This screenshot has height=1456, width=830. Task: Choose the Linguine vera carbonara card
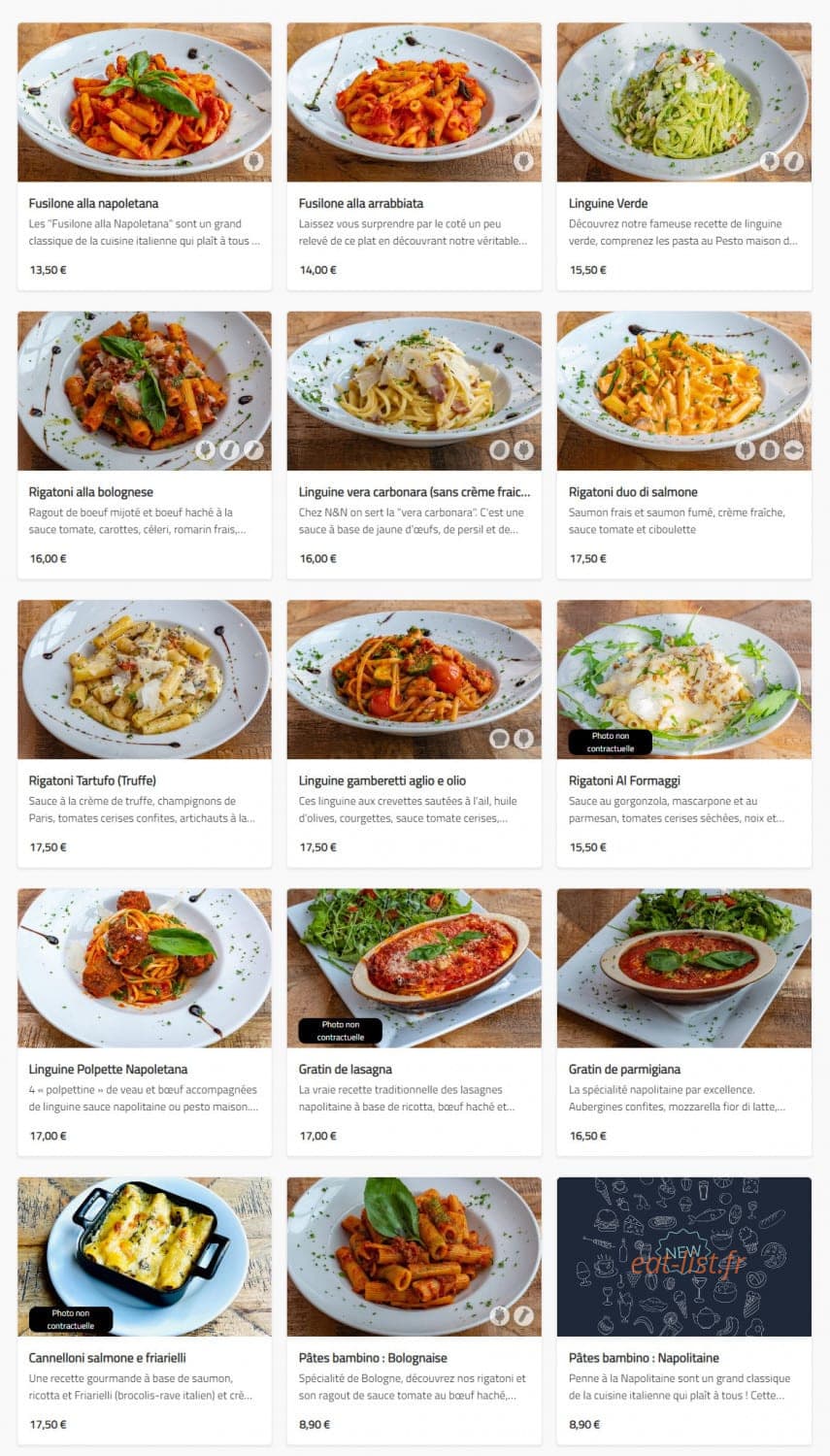(415, 445)
